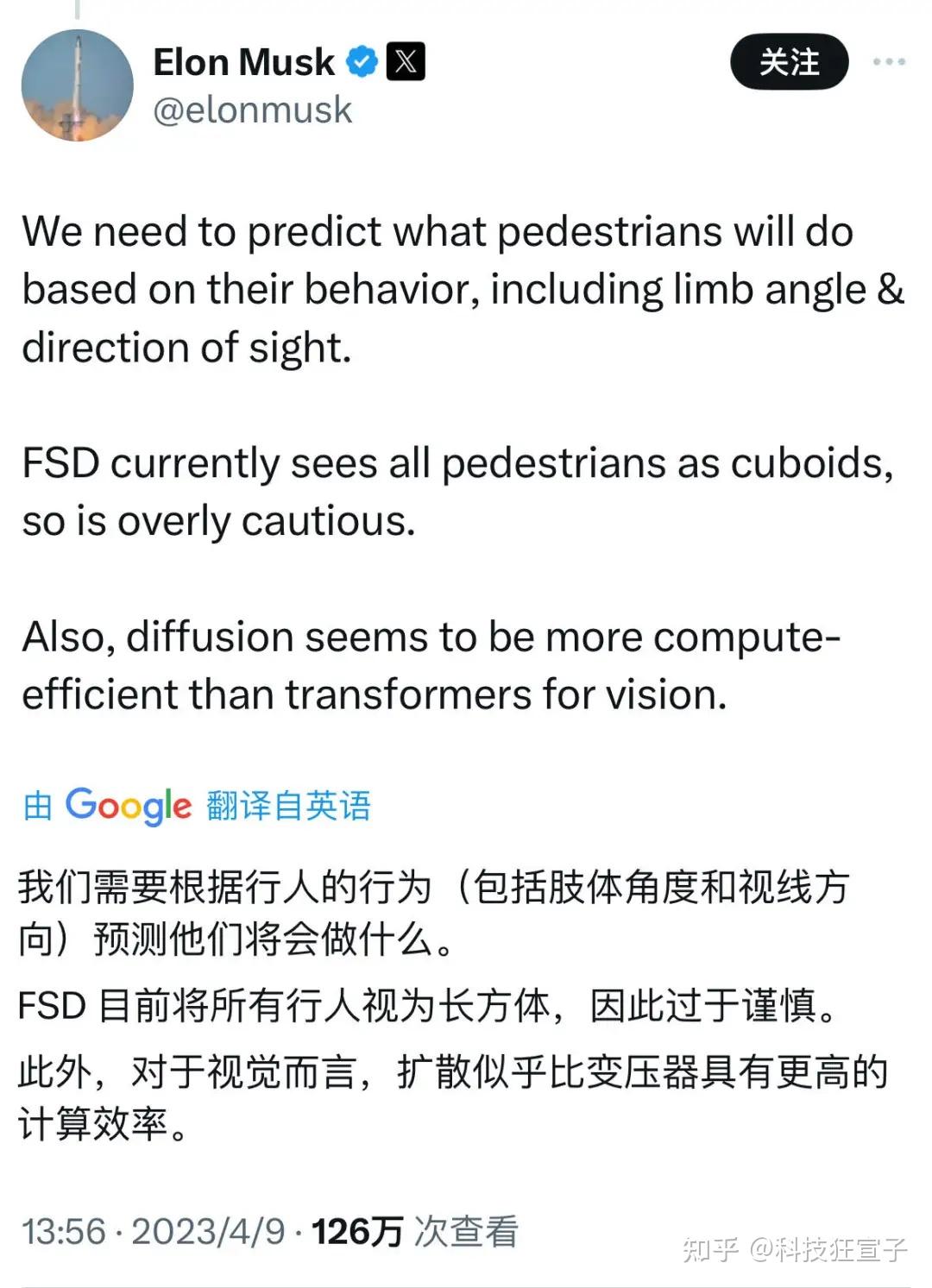Image resolution: width=932 pixels, height=1288 pixels.
Task: Click the X platform logo icon
Action: click(x=406, y=60)
